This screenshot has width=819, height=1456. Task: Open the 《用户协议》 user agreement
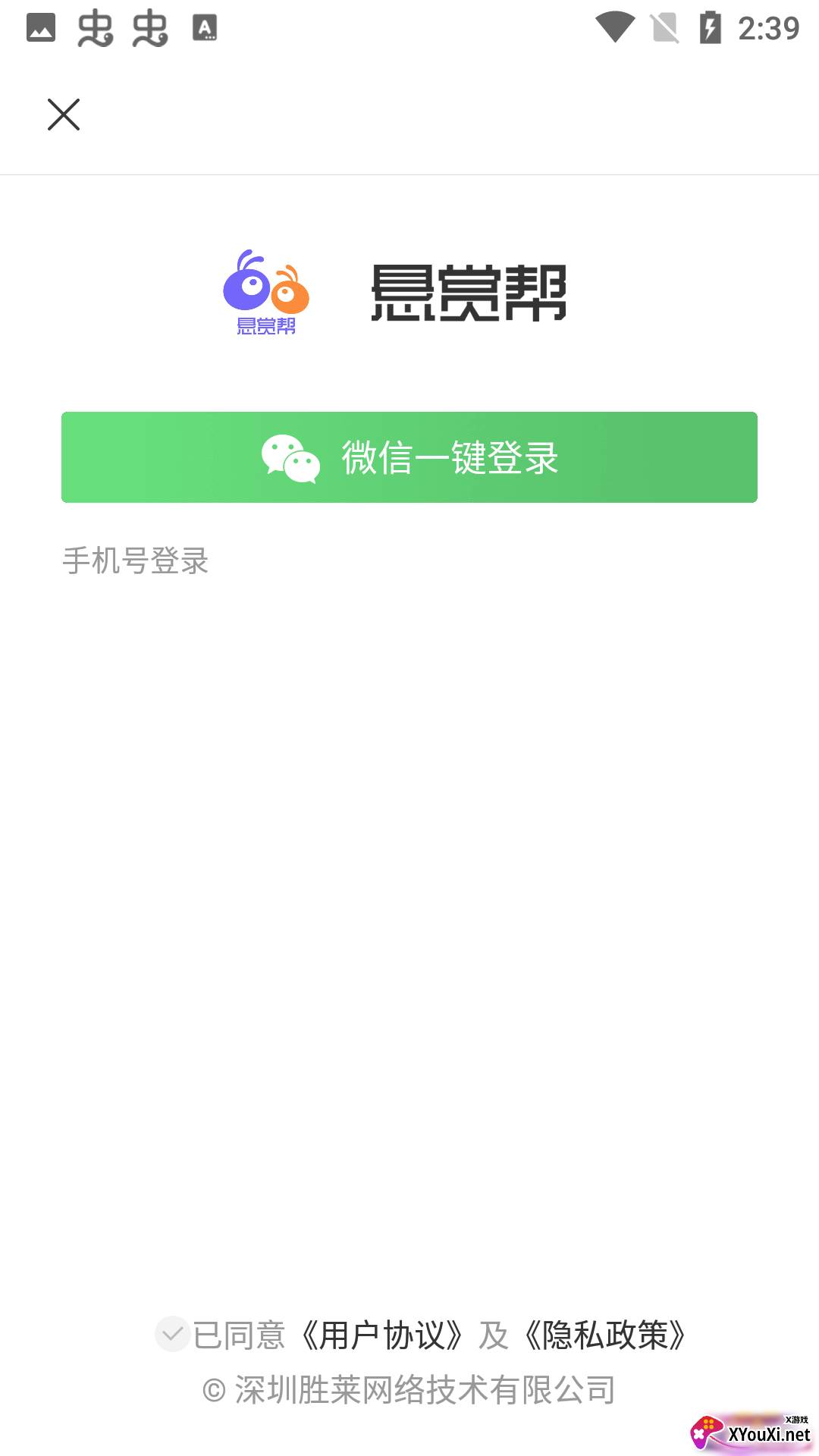381,1335
